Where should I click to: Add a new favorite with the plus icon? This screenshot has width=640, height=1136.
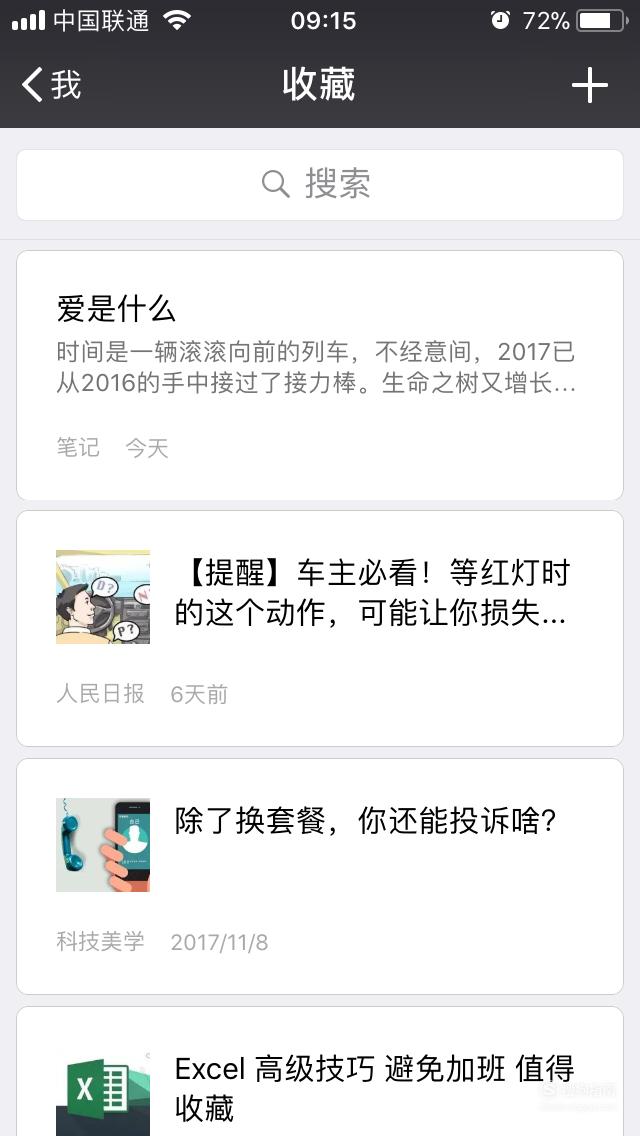tap(589, 85)
